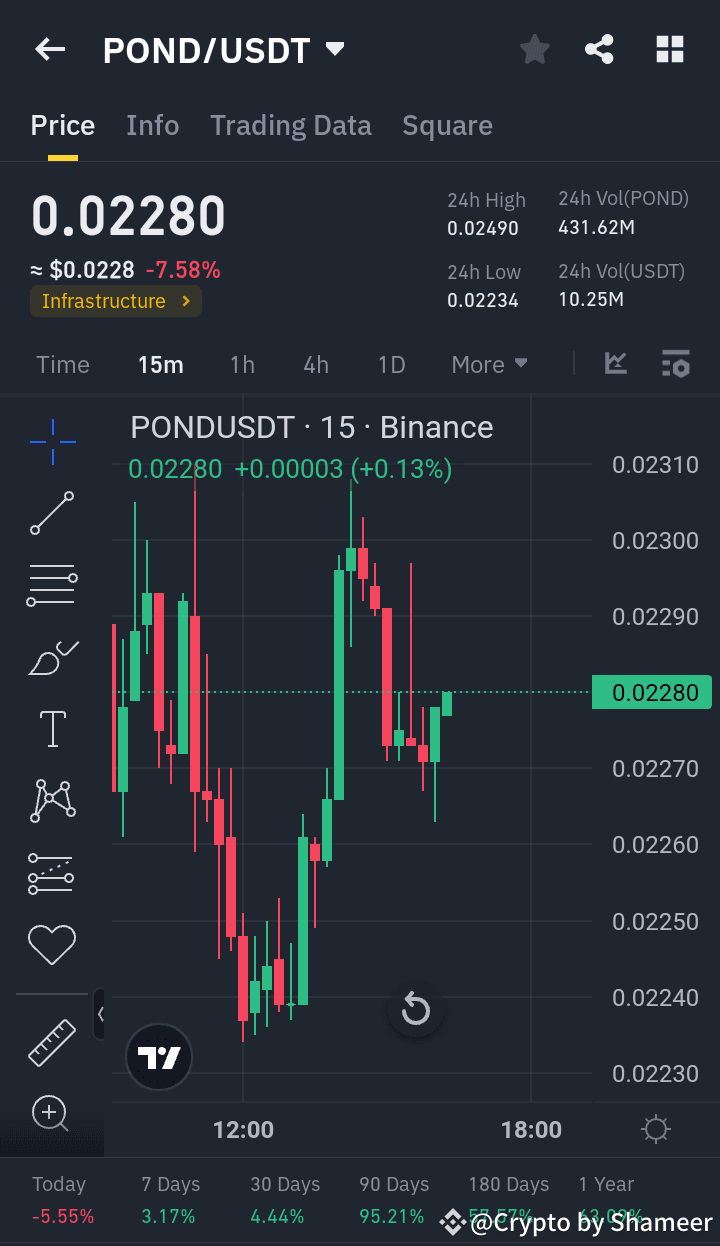Select the text annotation tool
Screen dimensions: 720x1246
click(x=52, y=728)
